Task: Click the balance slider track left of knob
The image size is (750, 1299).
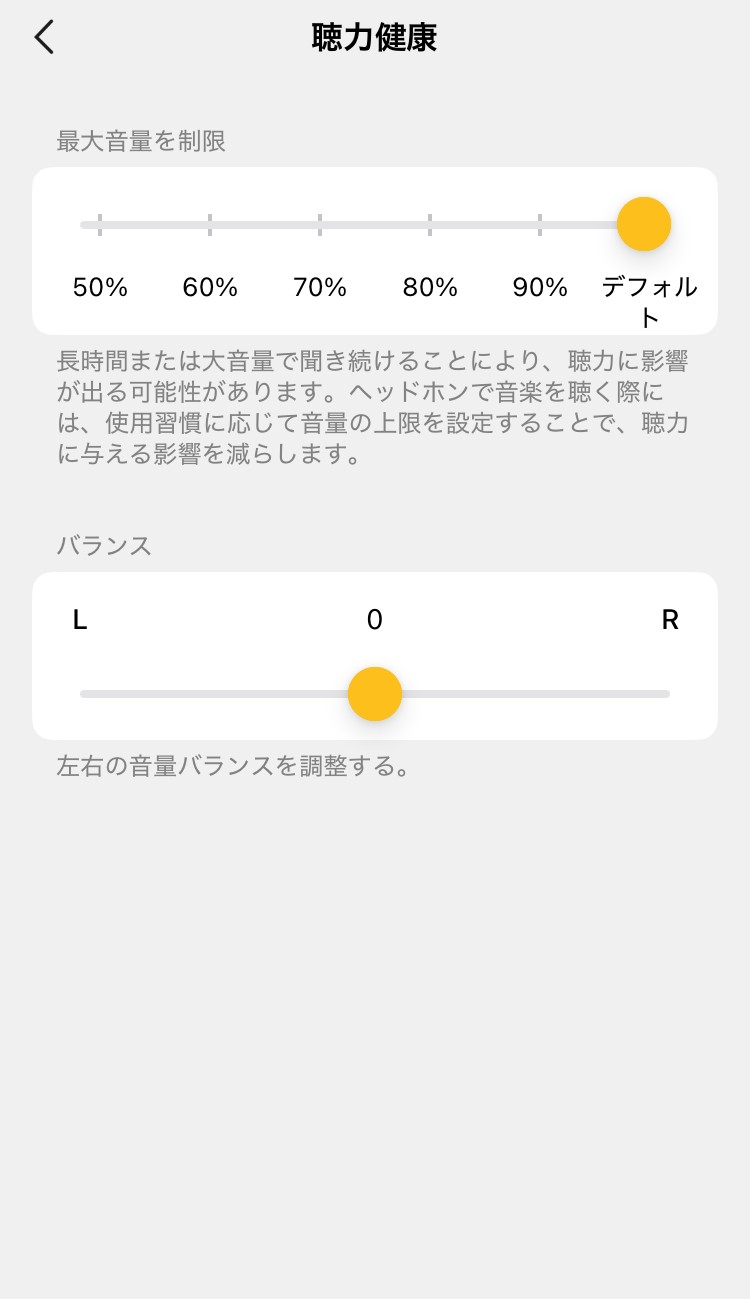Action: 200,693
